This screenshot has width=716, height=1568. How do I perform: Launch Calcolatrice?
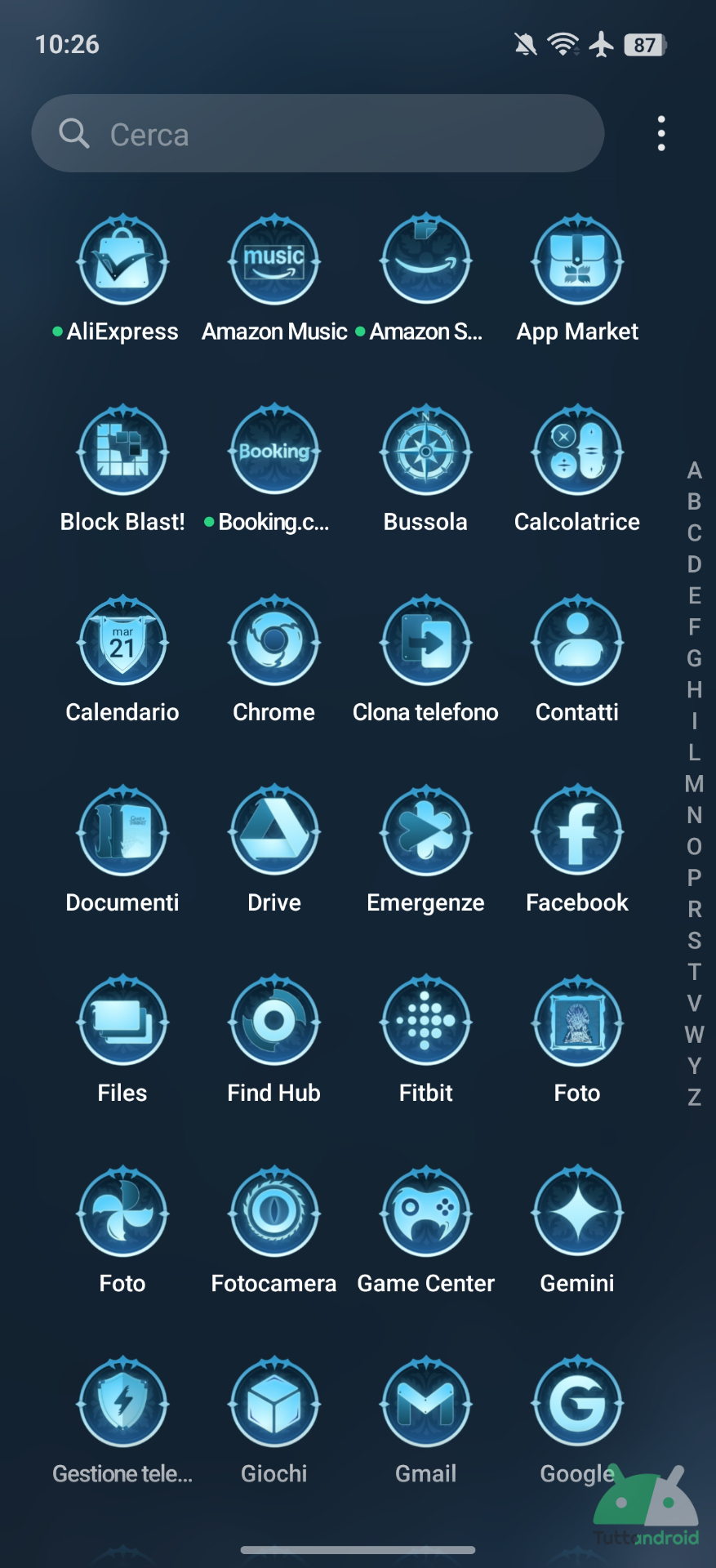(577, 452)
